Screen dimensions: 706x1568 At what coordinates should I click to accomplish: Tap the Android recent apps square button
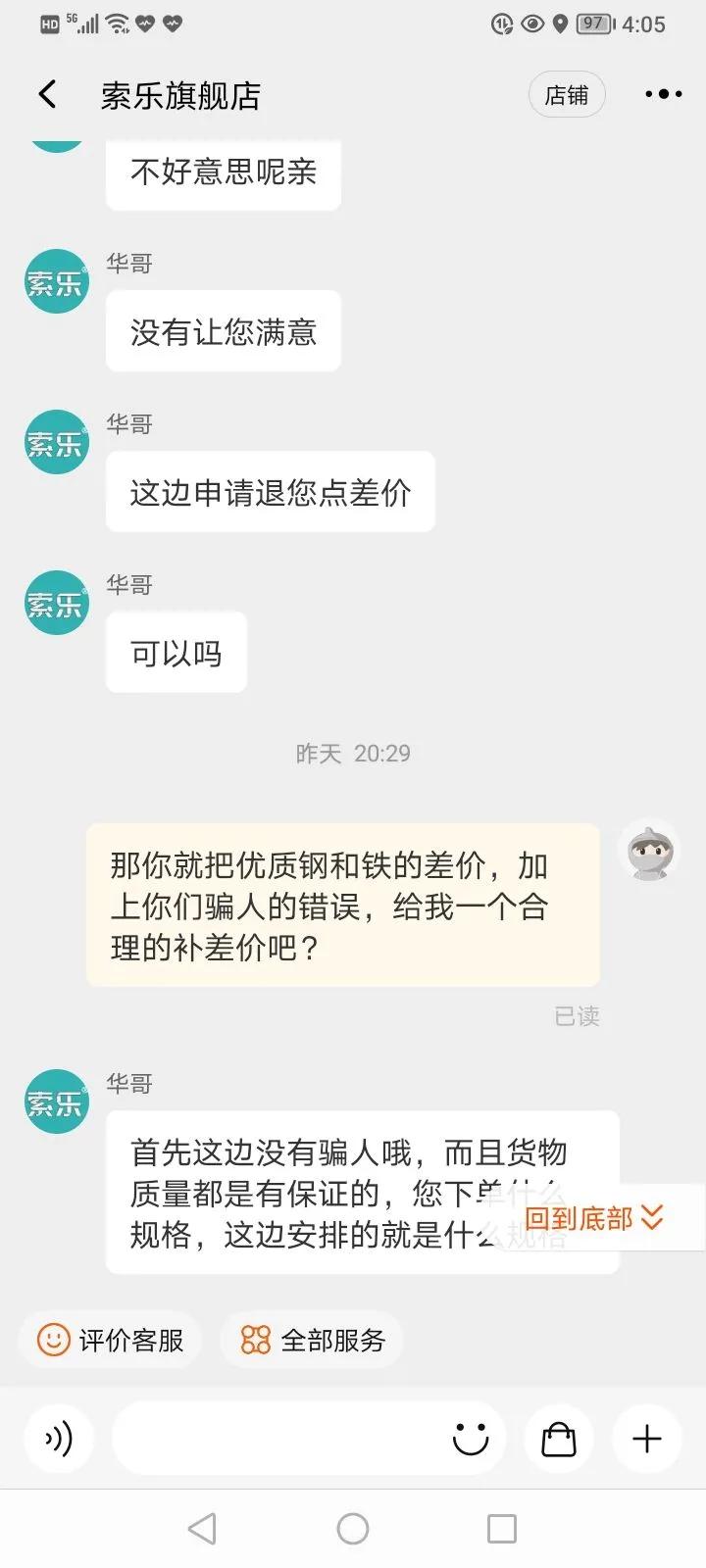502,1528
